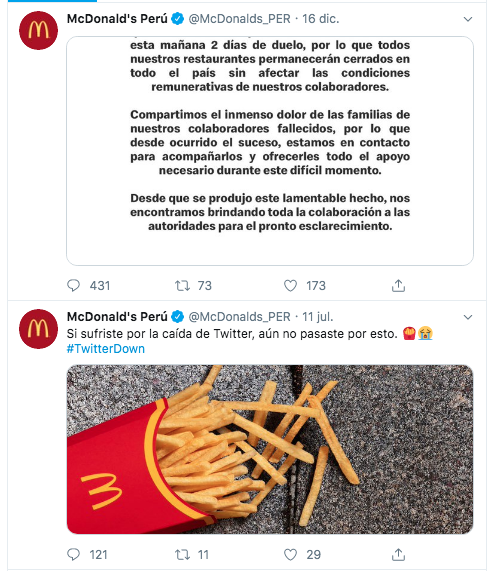Viewport: 495px width, 571px height.
Task: Like the 11 jul. fries tweet
Action: click(x=290, y=554)
